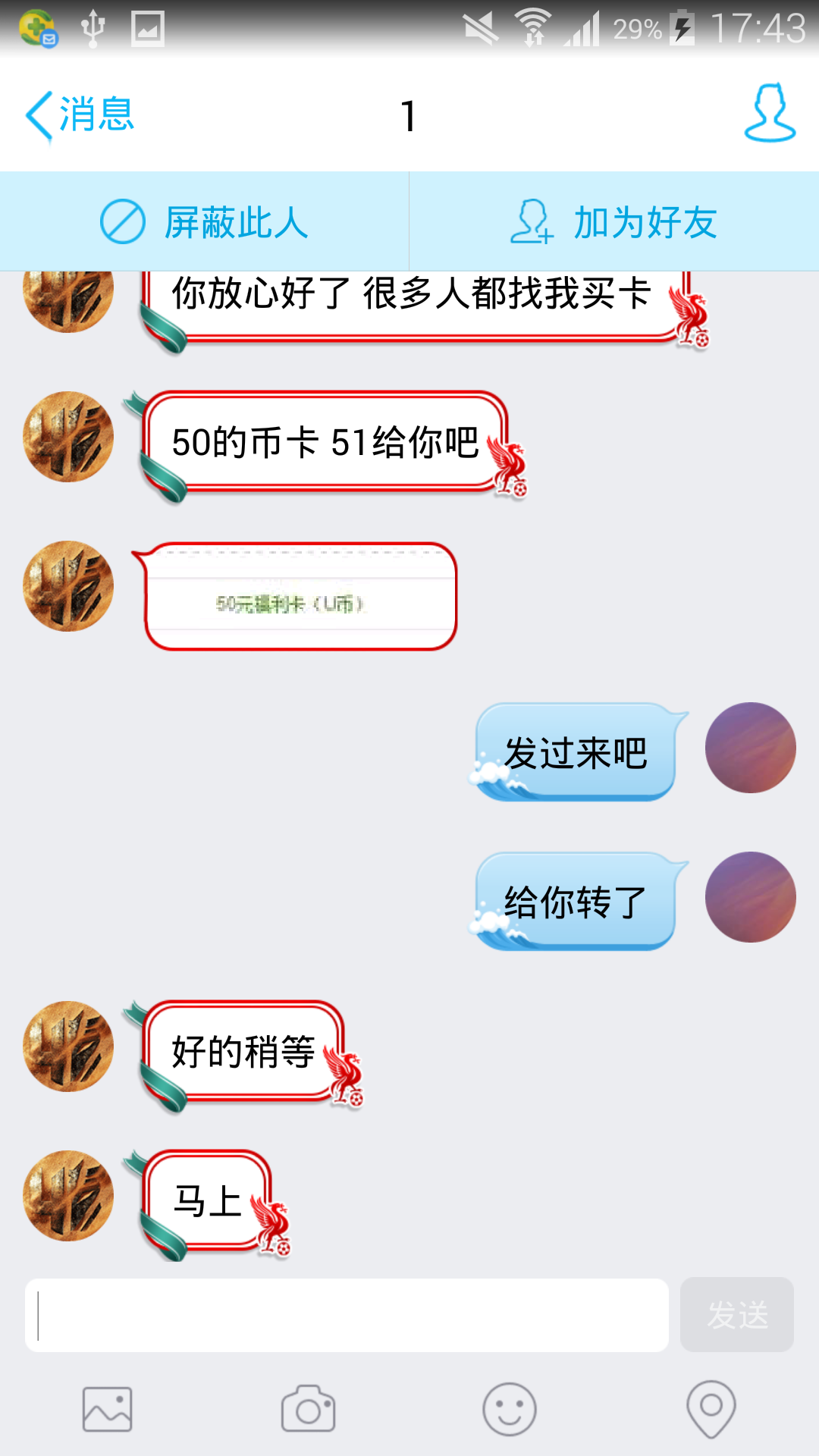Share location via pin icon
The height and width of the screenshot is (1456, 819).
[x=711, y=1410]
